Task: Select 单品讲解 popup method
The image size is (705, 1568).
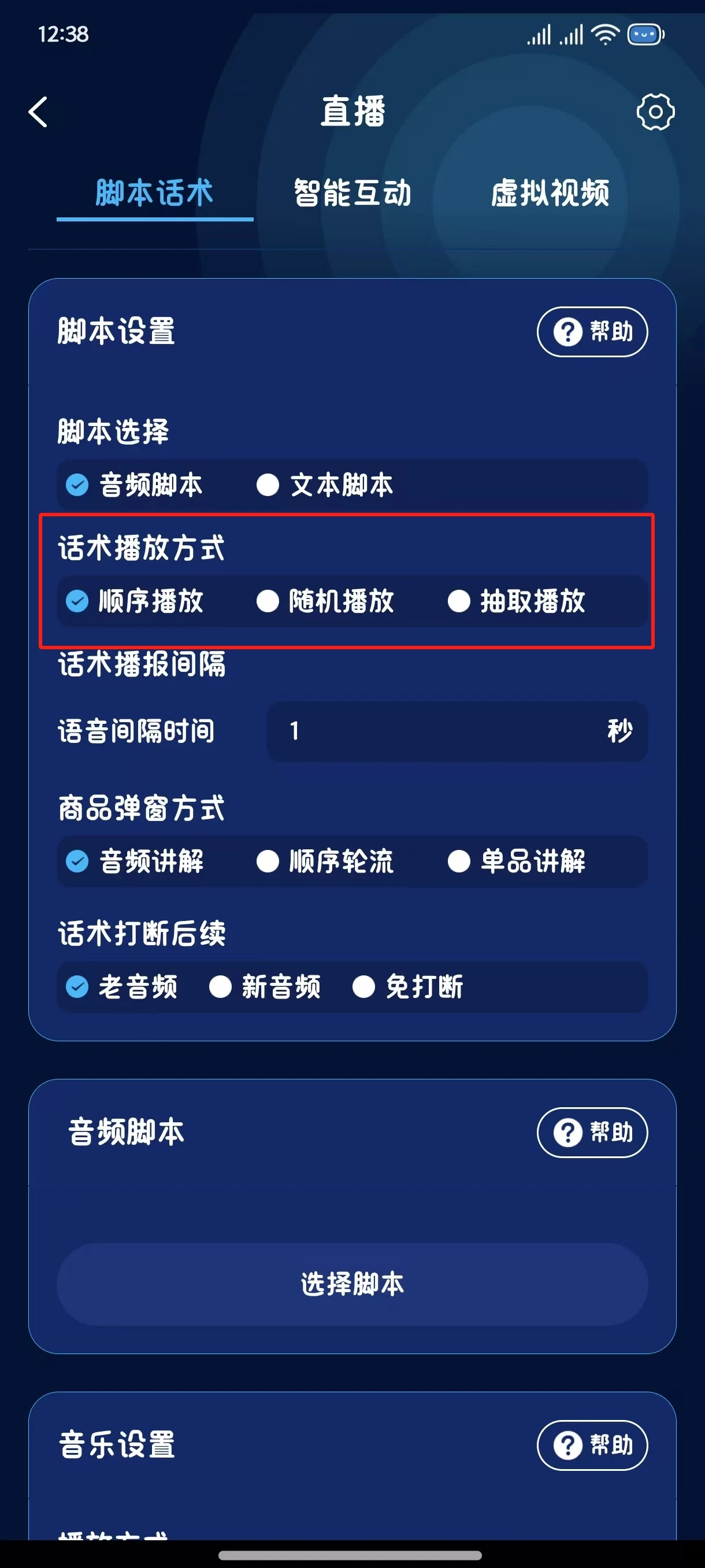Action: tap(517, 861)
